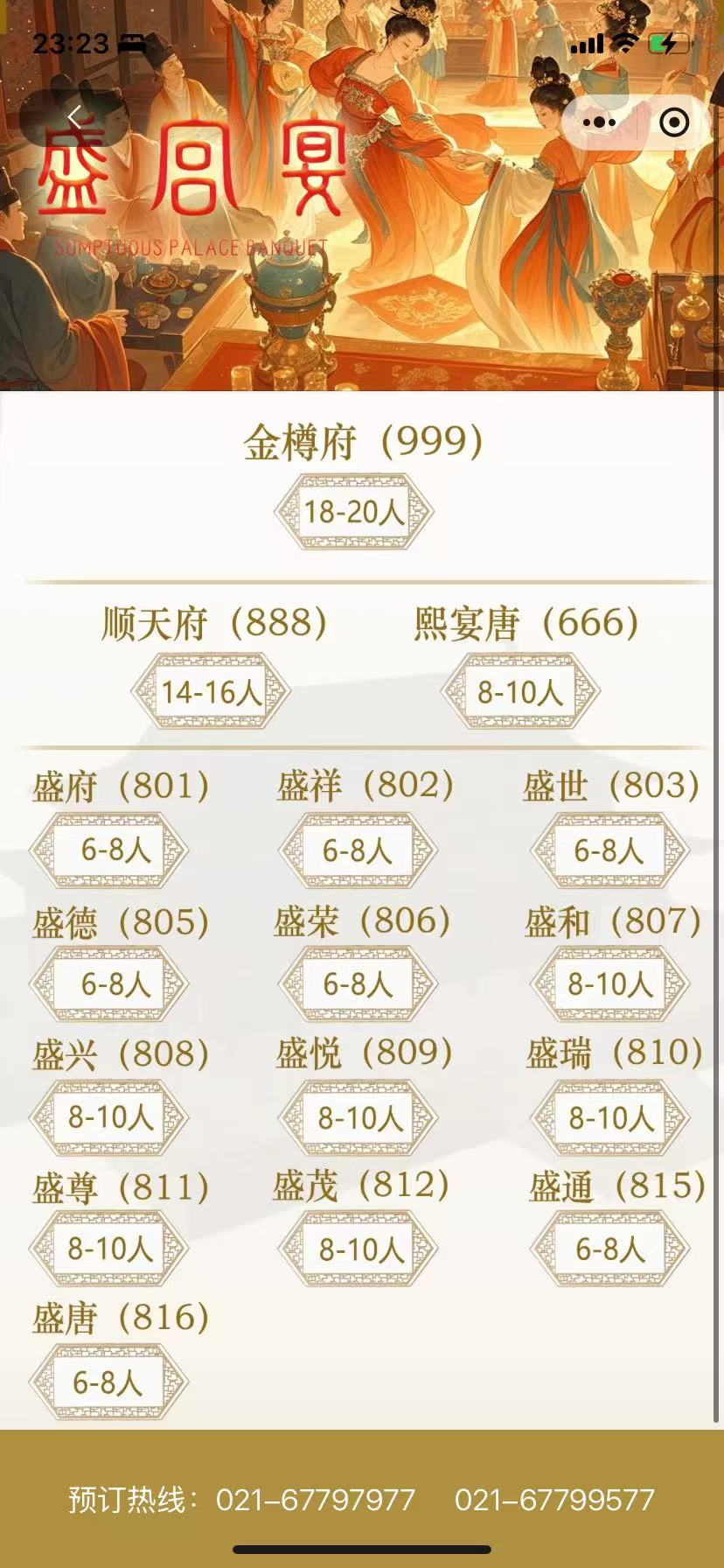Call the booking hotline 021-67797977

tap(315, 1500)
